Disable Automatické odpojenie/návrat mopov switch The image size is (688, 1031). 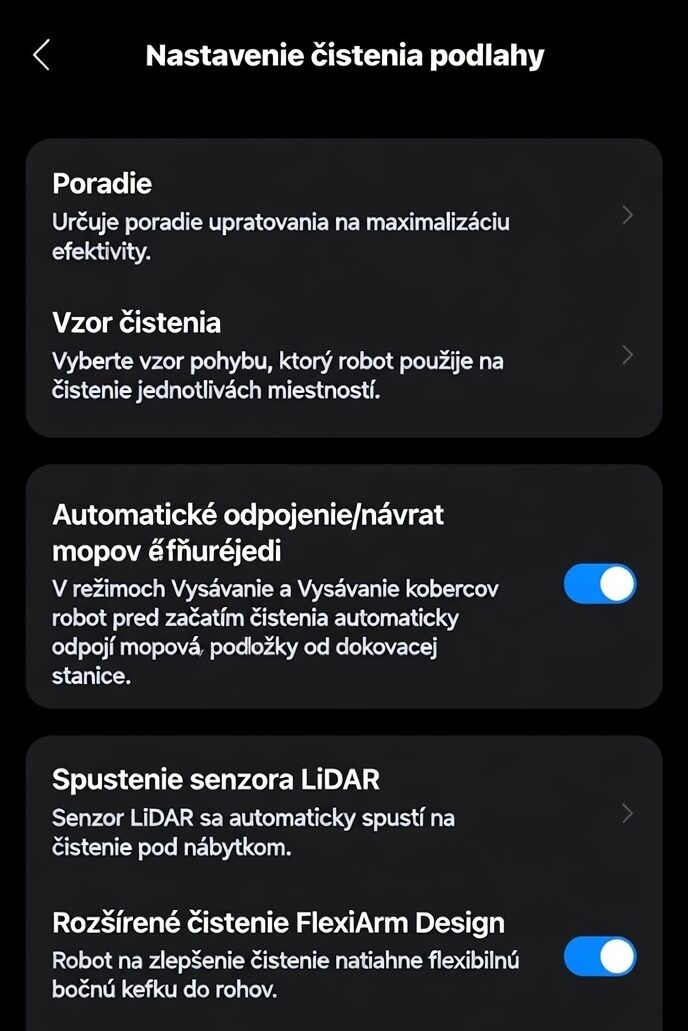(x=599, y=585)
